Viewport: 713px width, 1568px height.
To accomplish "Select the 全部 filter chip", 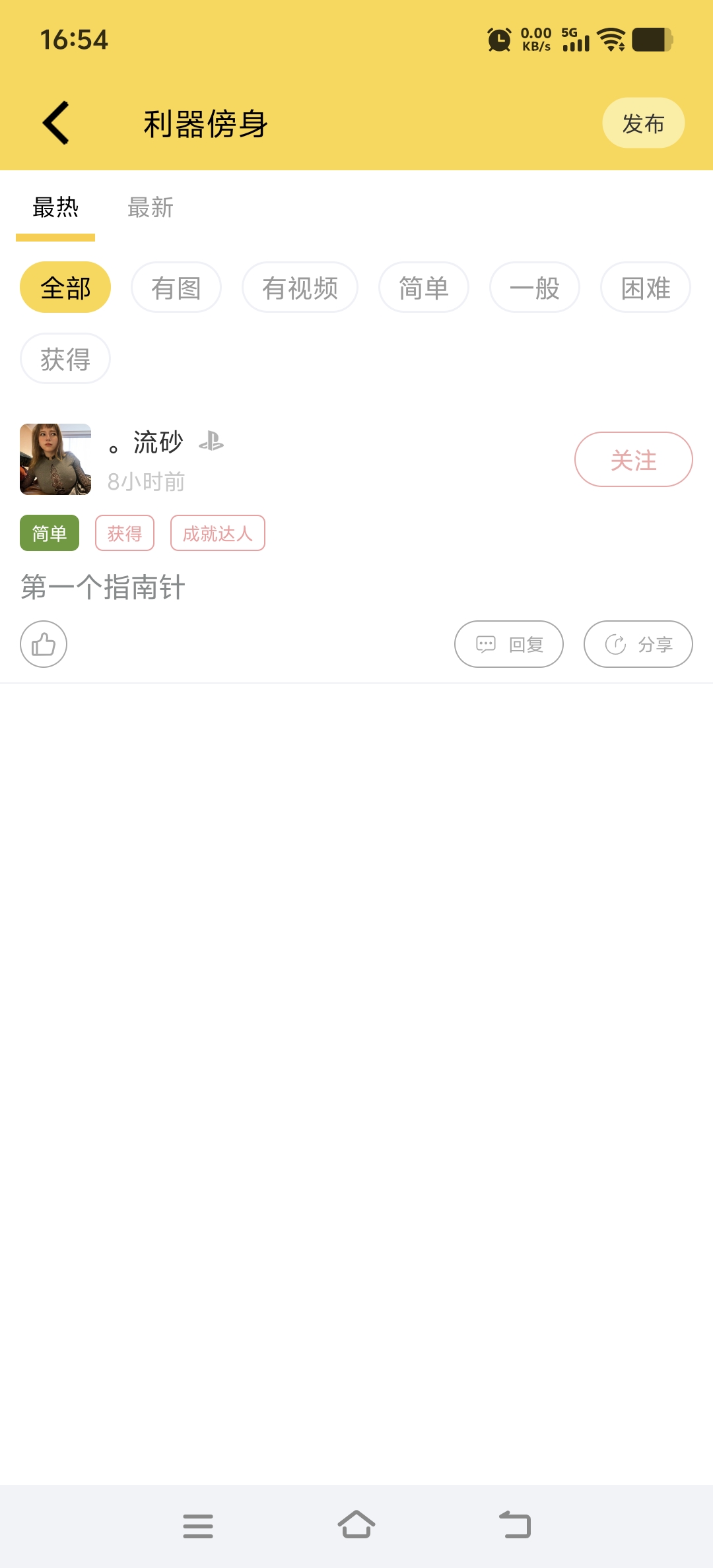I will click(65, 288).
